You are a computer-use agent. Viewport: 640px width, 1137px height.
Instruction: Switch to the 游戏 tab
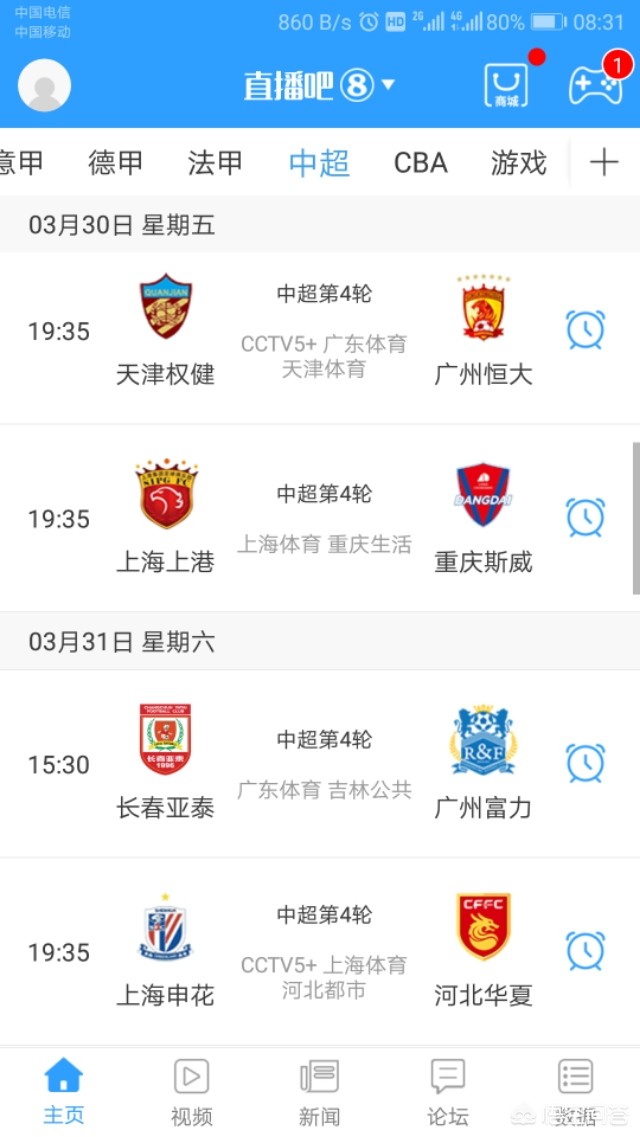pyautogui.click(x=519, y=163)
